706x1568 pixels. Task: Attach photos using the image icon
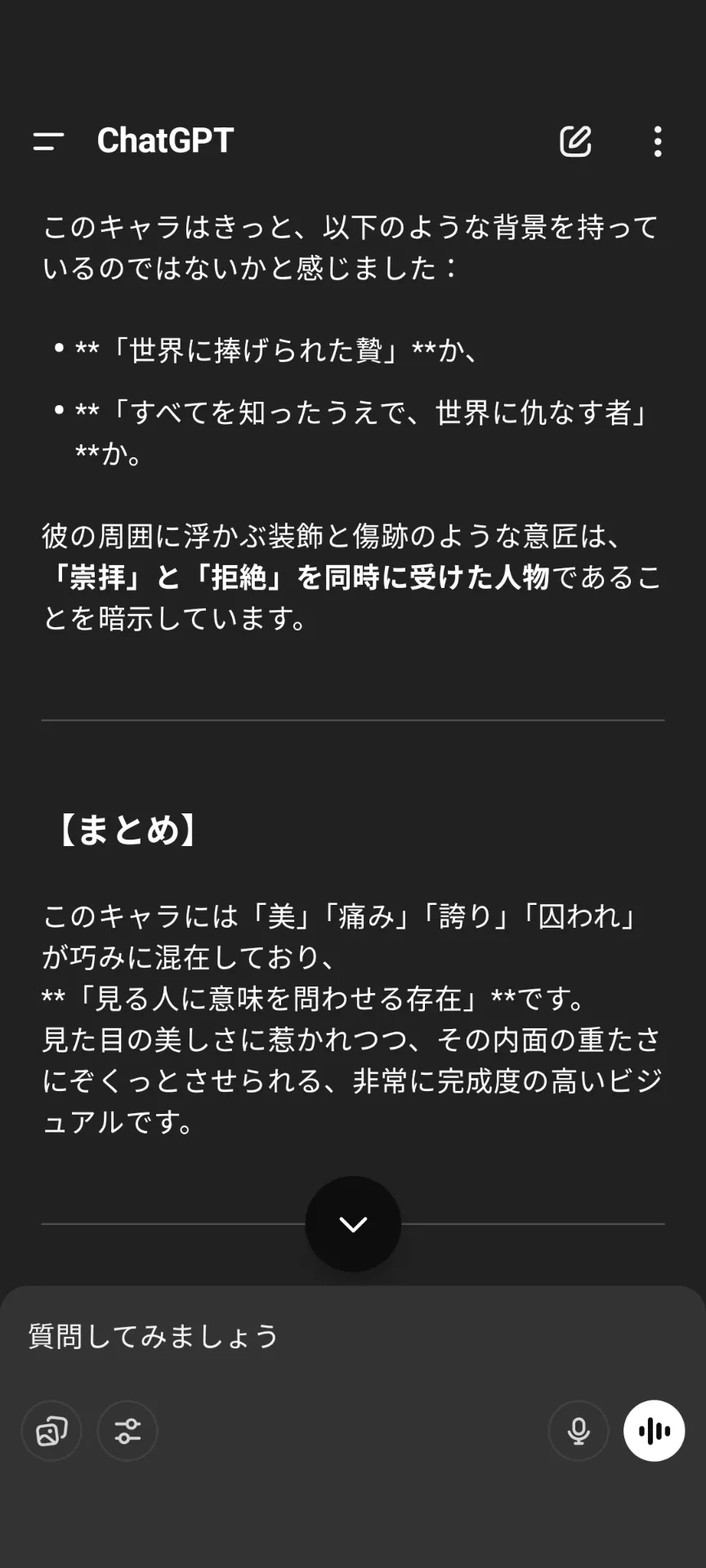coord(51,1431)
